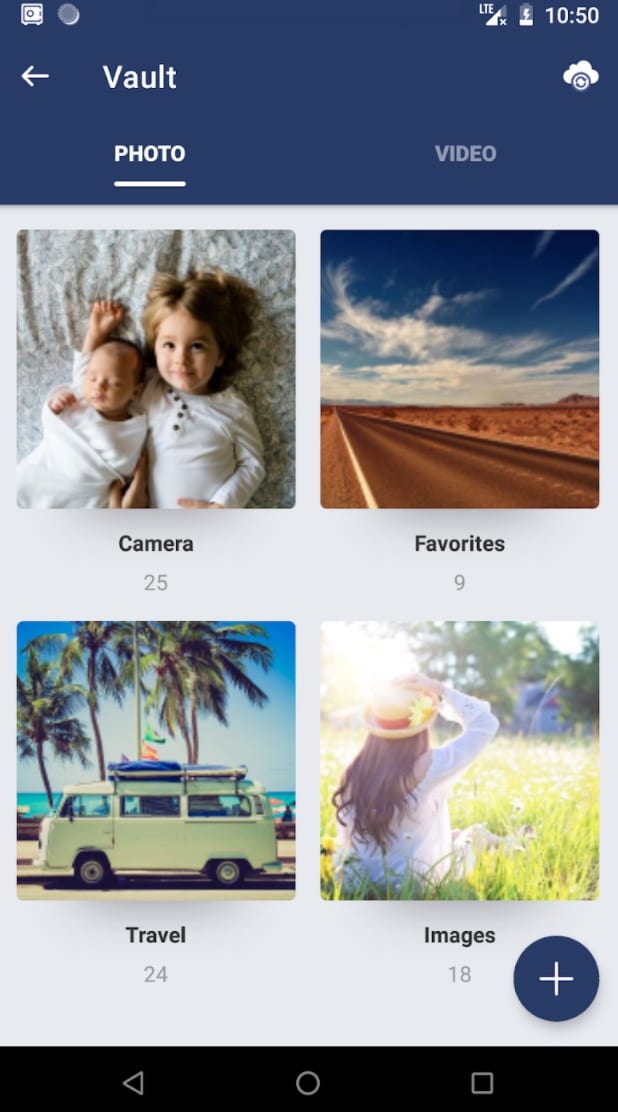Viewport: 618px width, 1112px height.
Task: Switch to the VIDEO tab
Action: (x=465, y=154)
